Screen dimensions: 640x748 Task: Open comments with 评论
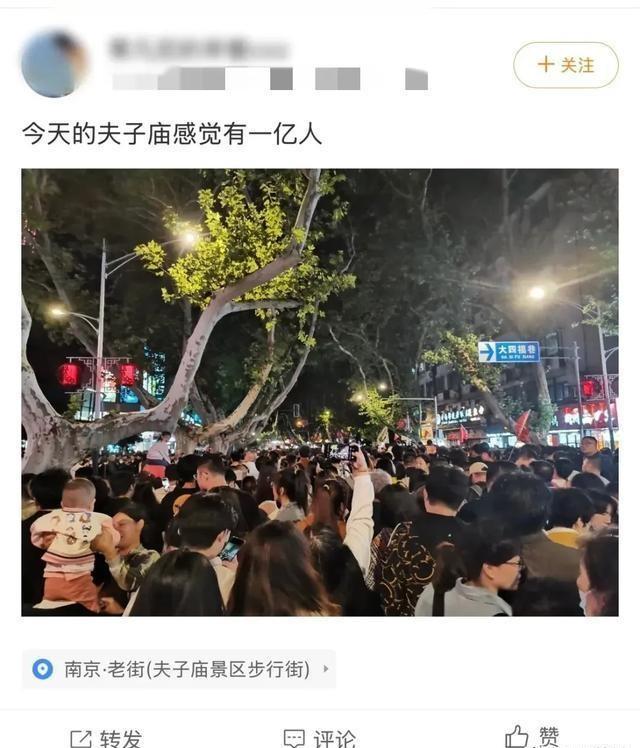pos(319,738)
